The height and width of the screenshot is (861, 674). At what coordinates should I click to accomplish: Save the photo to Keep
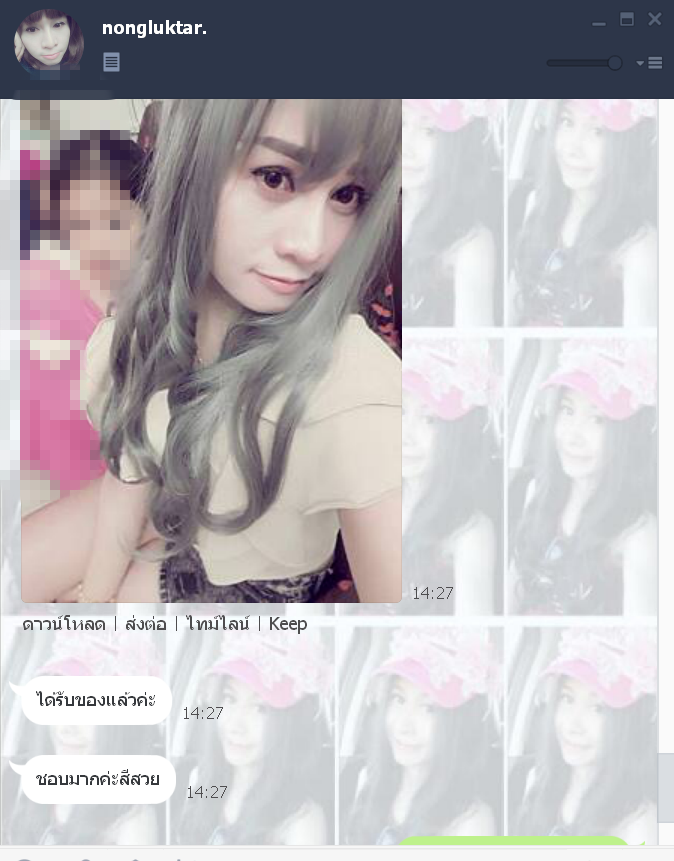pos(288,624)
